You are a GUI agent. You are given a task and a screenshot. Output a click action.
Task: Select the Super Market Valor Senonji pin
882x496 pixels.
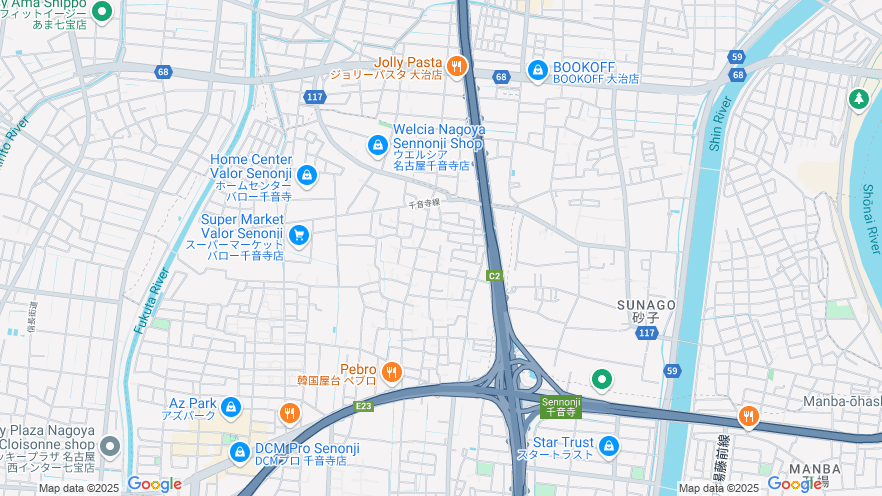298,235
